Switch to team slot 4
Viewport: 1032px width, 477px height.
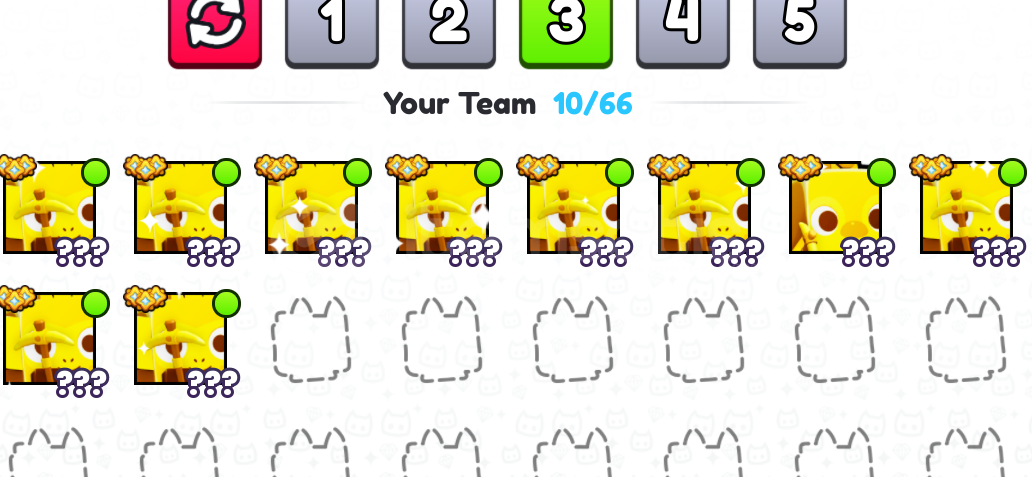[683, 28]
